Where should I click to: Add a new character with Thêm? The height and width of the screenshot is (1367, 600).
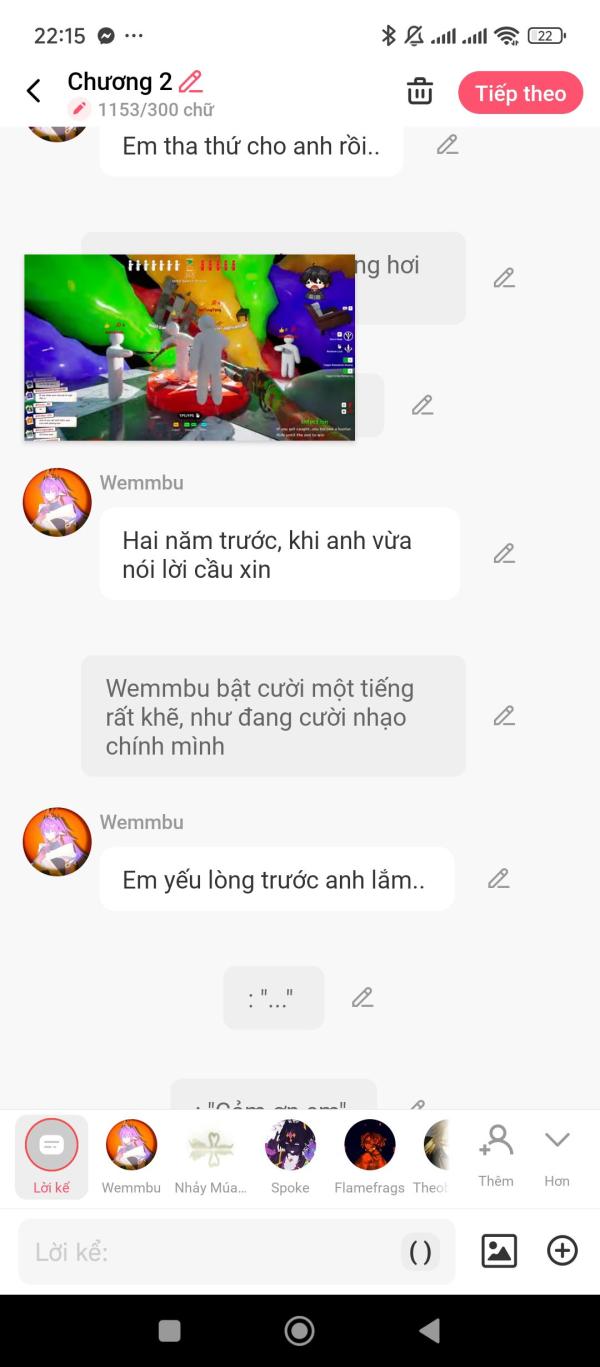click(496, 1155)
